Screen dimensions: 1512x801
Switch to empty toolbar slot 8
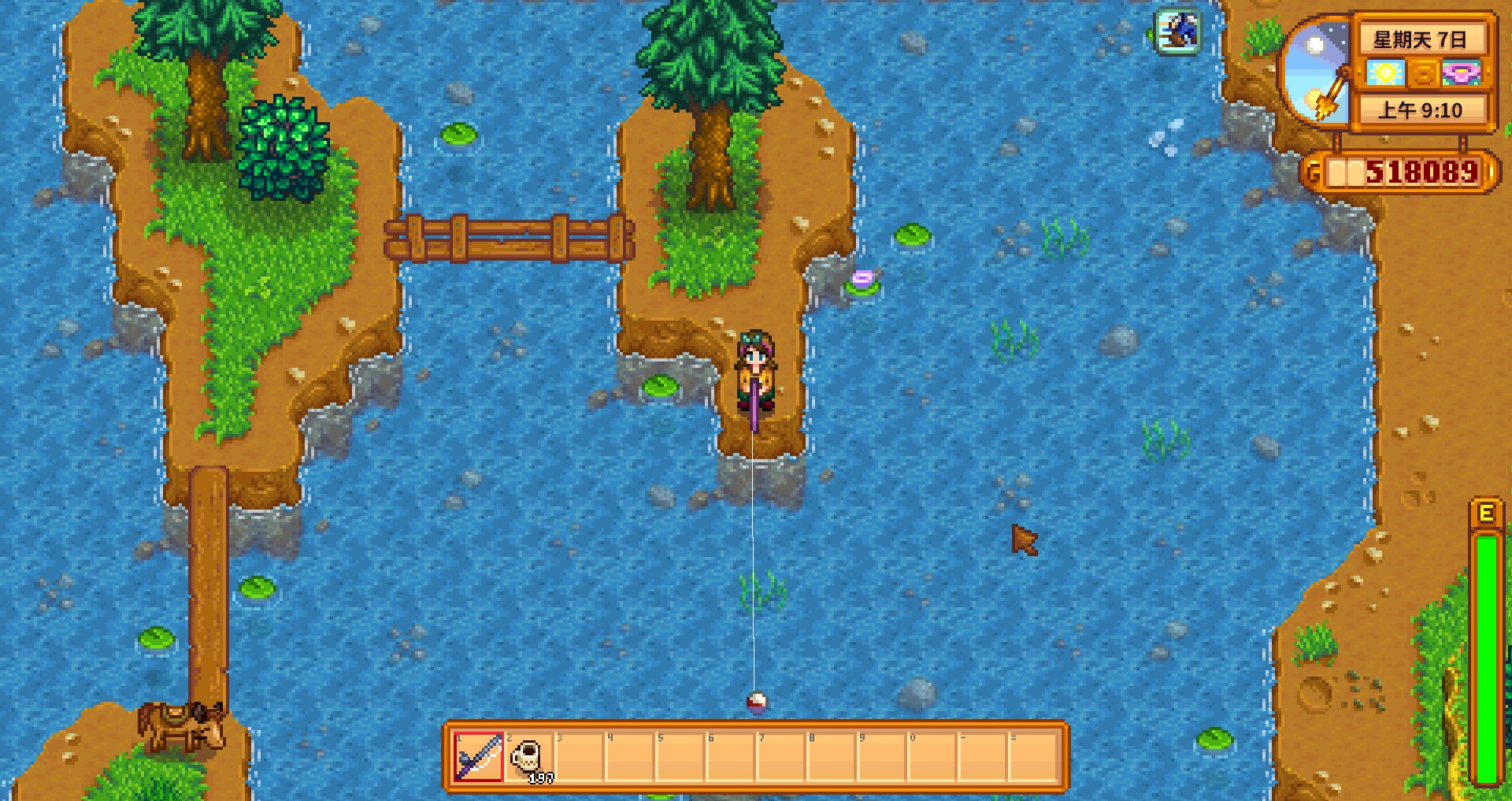point(831,757)
